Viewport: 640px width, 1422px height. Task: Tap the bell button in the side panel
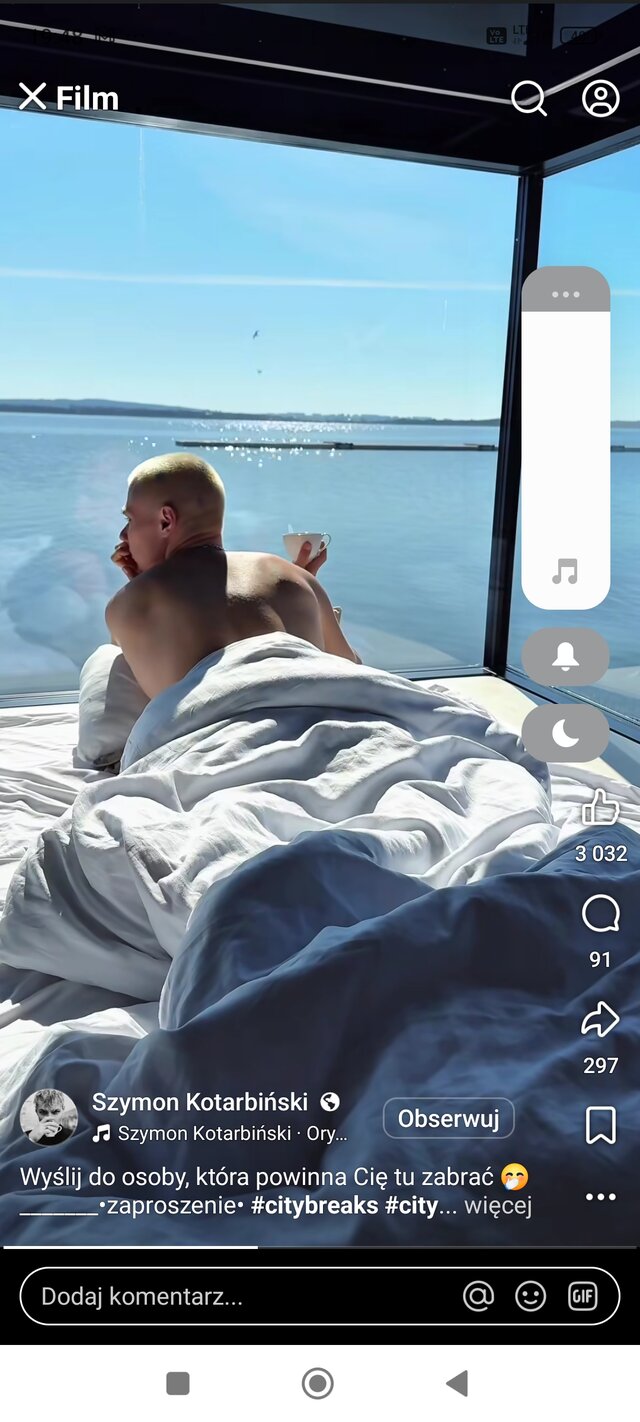[x=565, y=657]
